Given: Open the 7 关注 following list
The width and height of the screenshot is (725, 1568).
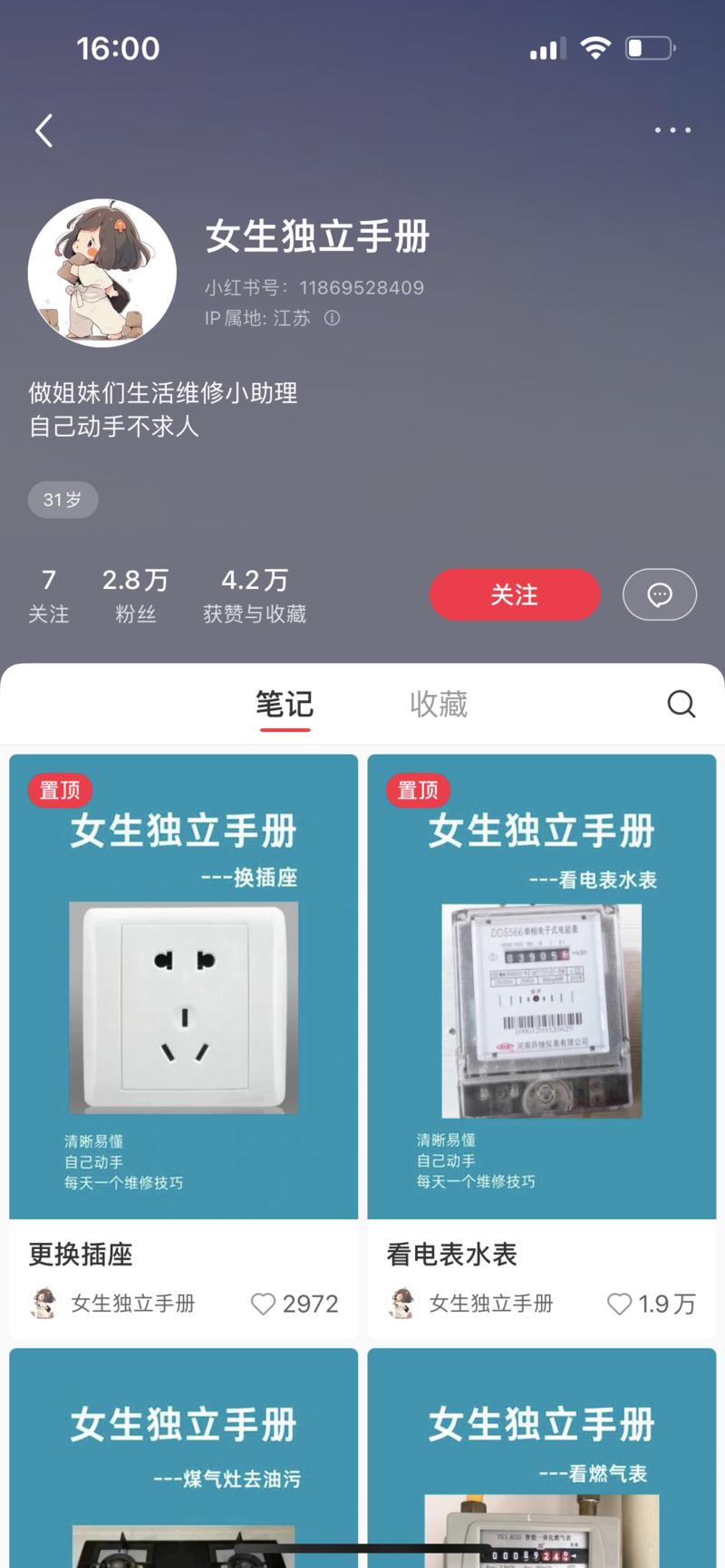Looking at the screenshot, I should pos(49,593).
